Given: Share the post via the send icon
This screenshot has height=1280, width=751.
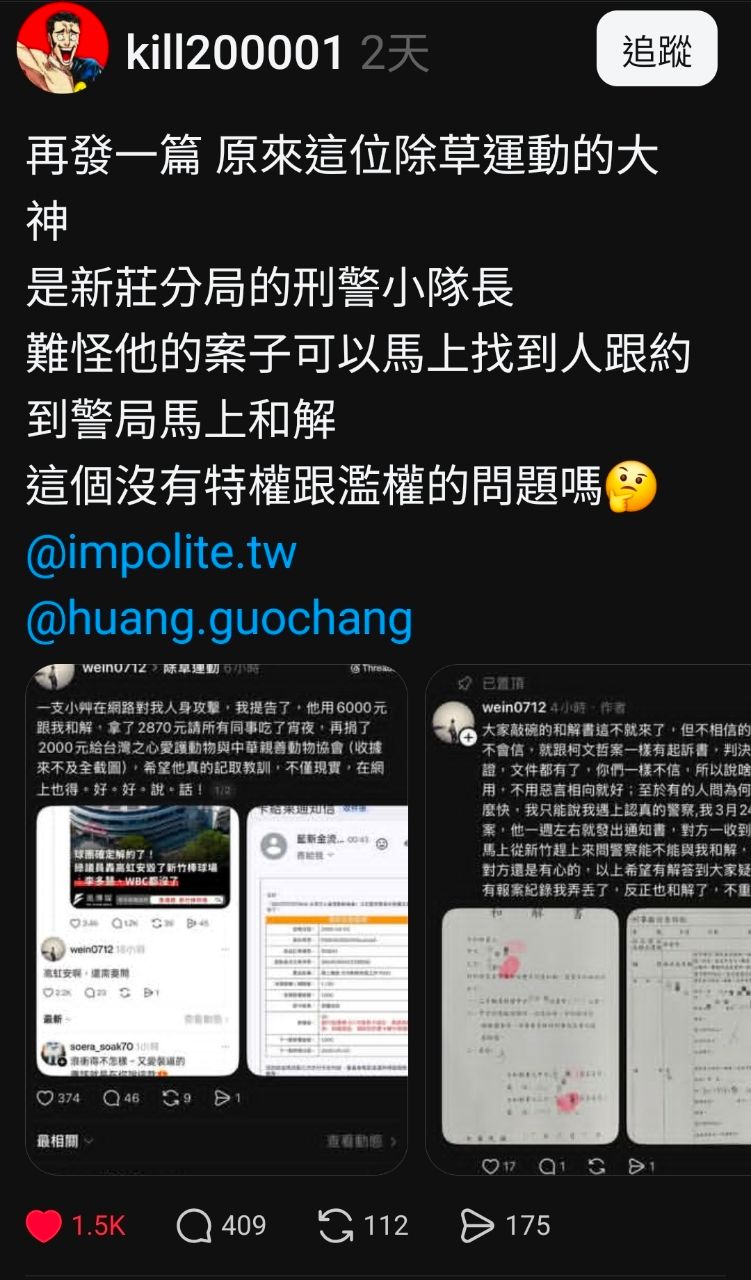Looking at the screenshot, I should click(478, 1226).
